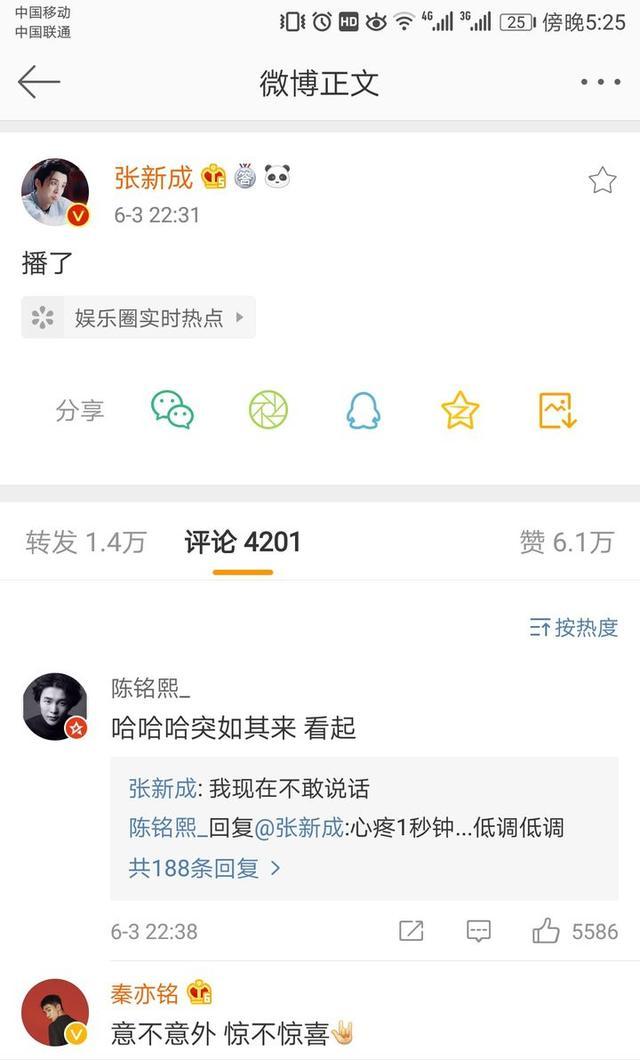Select the 评论 4201 tab
Screen dimensions: 640x1060
pyautogui.click(x=243, y=542)
